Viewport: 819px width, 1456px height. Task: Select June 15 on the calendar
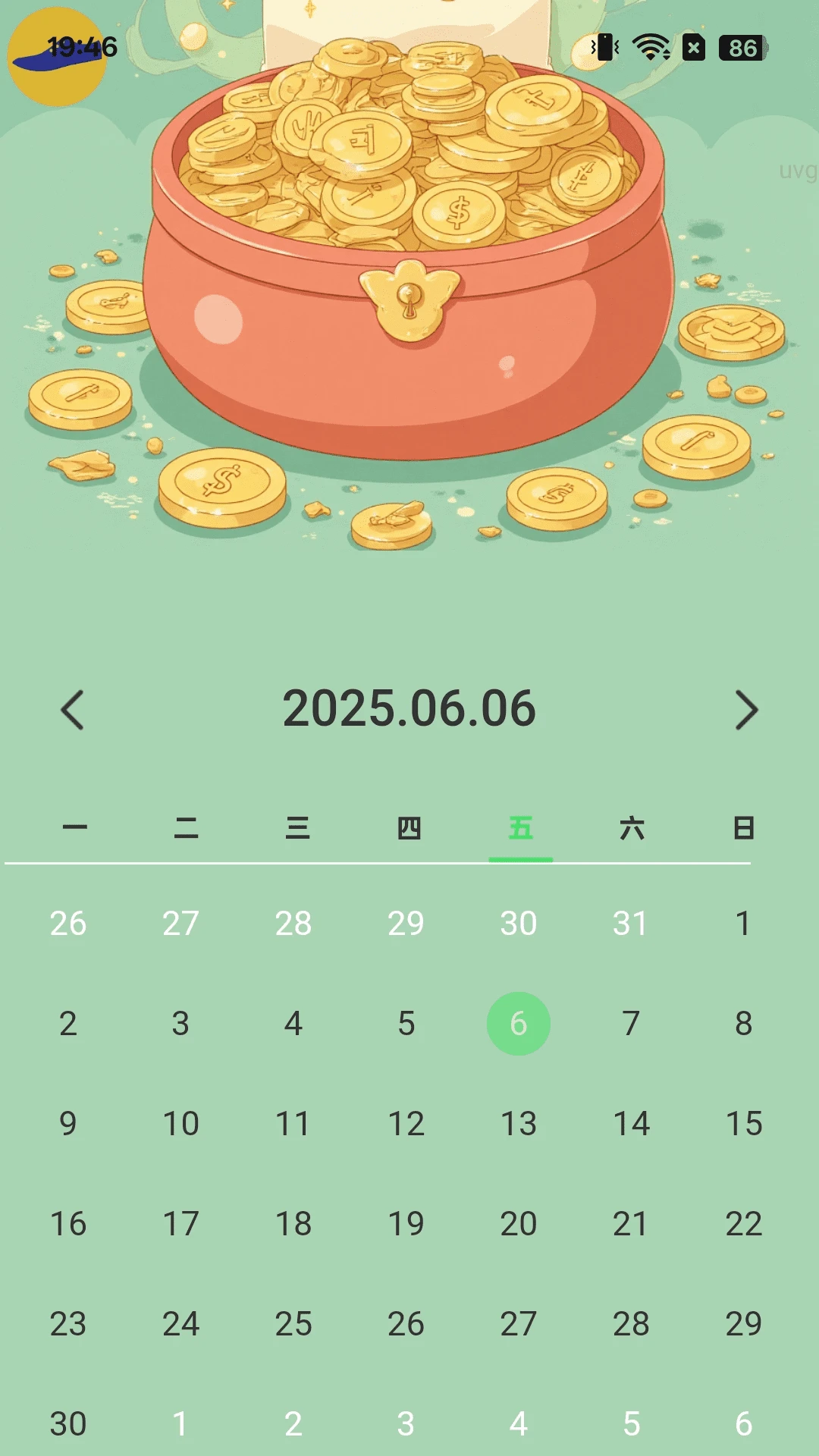(743, 1124)
